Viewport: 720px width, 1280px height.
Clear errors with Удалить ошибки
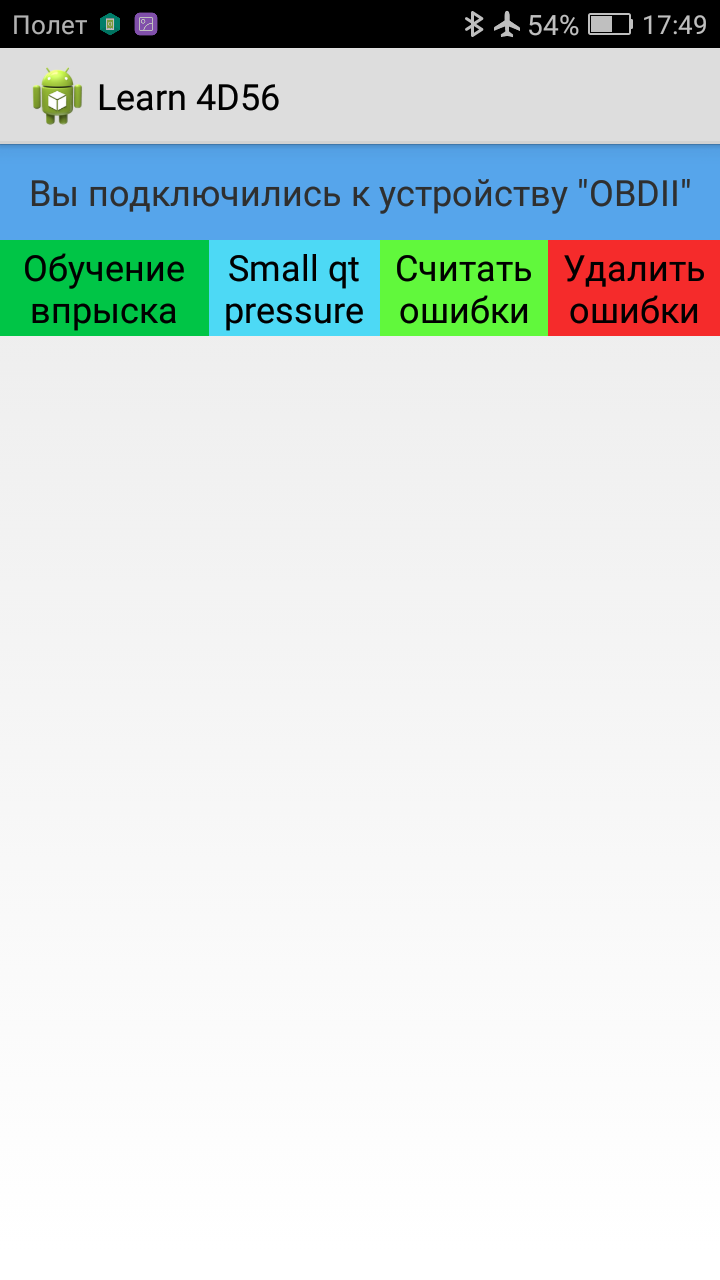pos(634,289)
